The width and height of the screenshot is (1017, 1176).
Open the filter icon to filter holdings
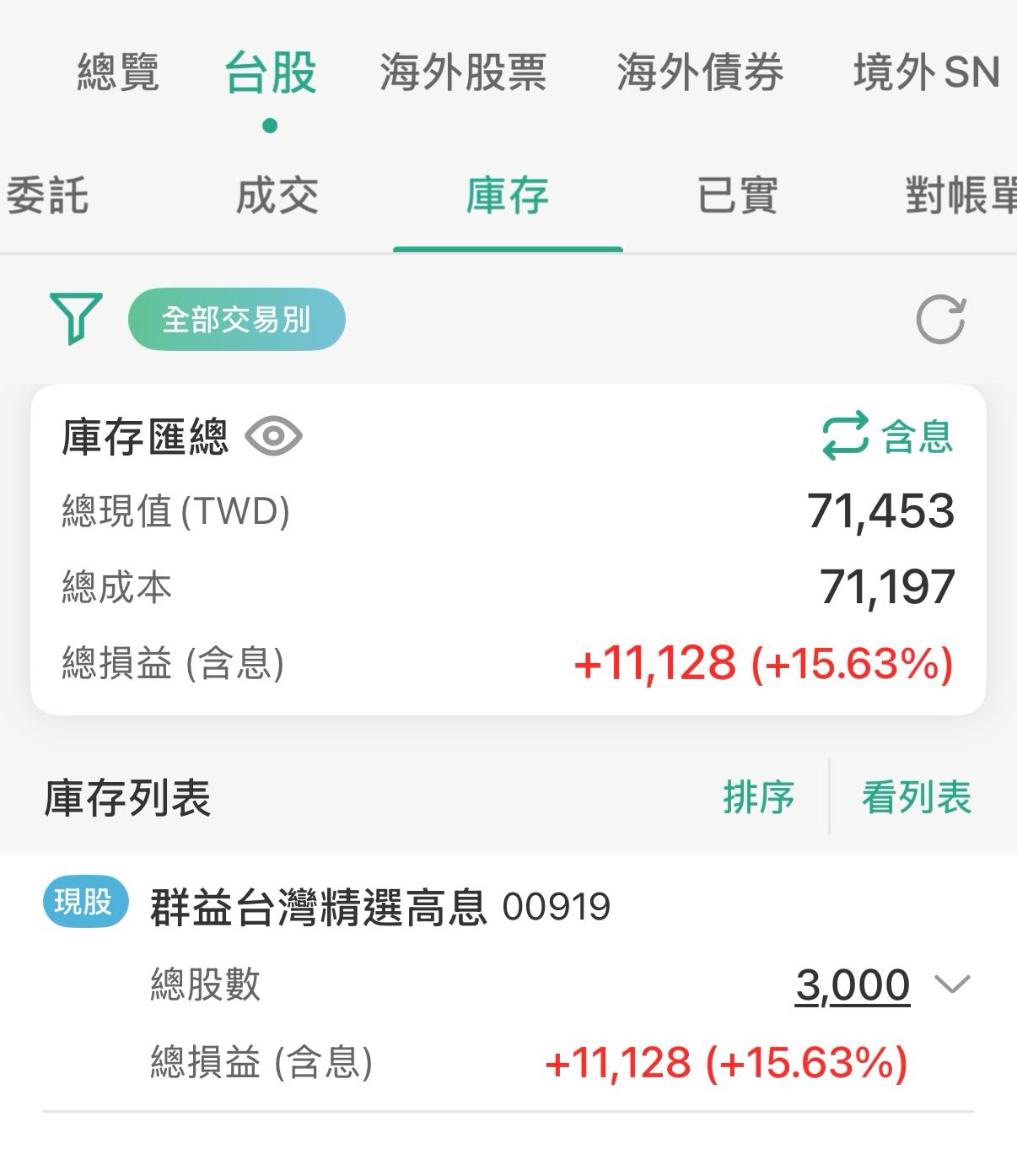(78, 319)
